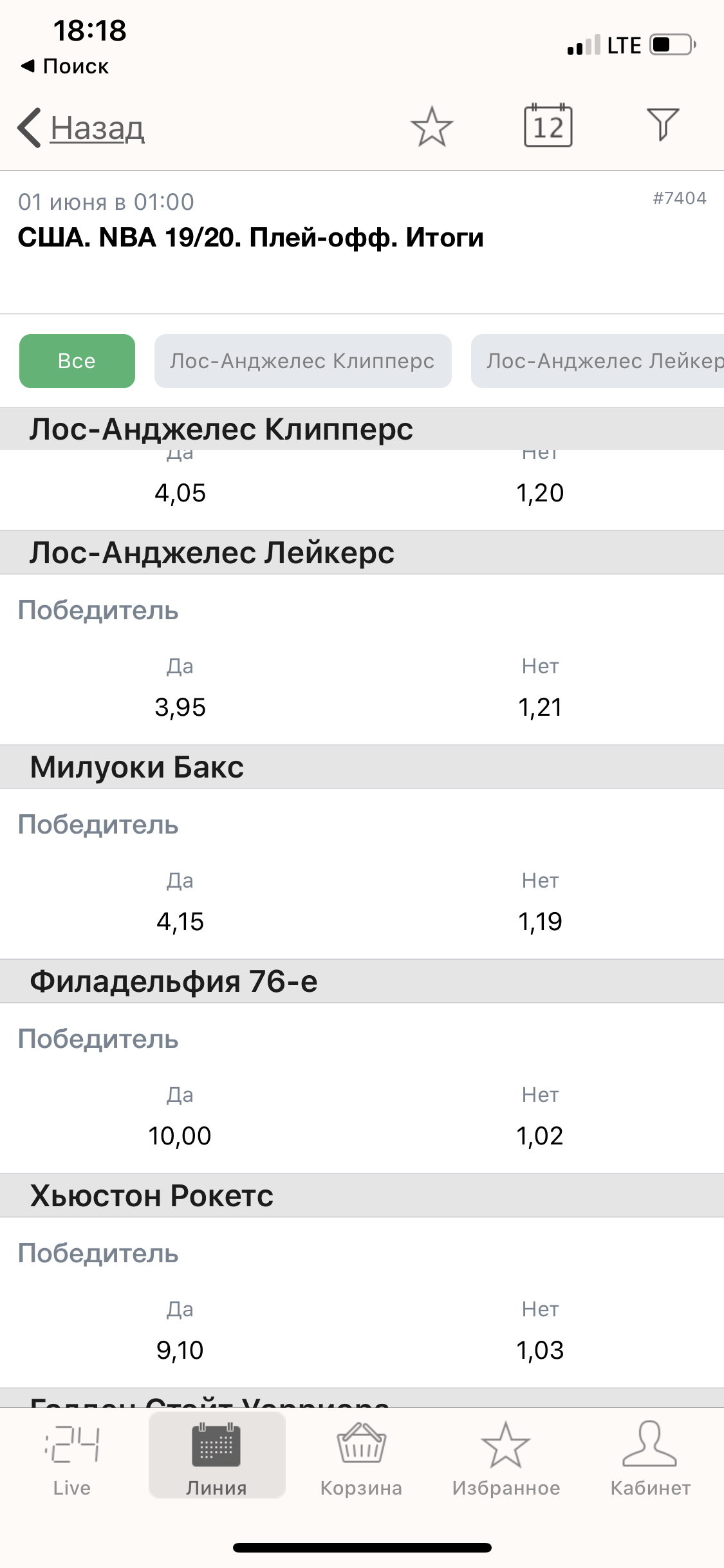724x1568 pixels.
Task: Switch to the Live tab
Action: click(72, 1459)
